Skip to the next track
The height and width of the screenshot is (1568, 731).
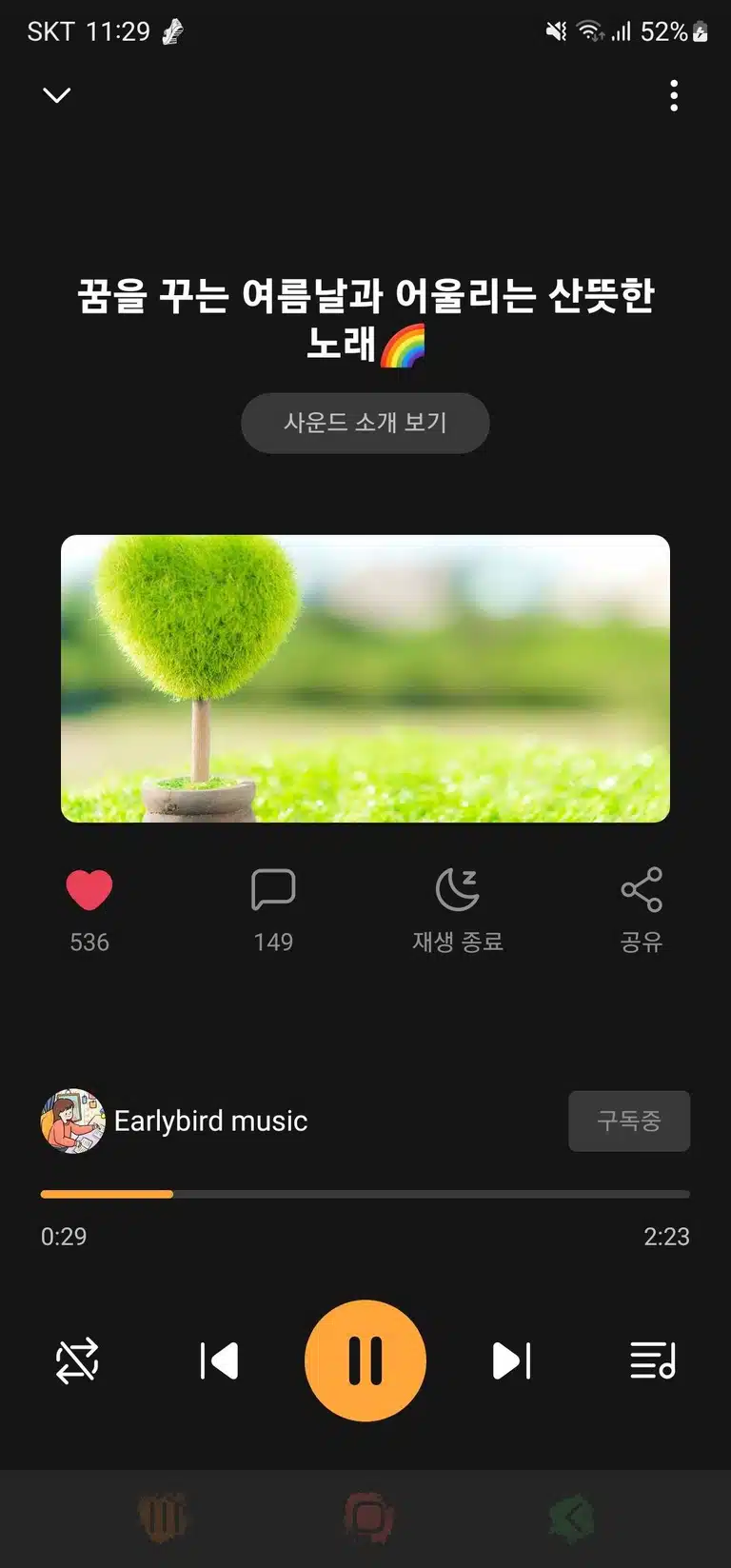click(x=511, y=1360)
